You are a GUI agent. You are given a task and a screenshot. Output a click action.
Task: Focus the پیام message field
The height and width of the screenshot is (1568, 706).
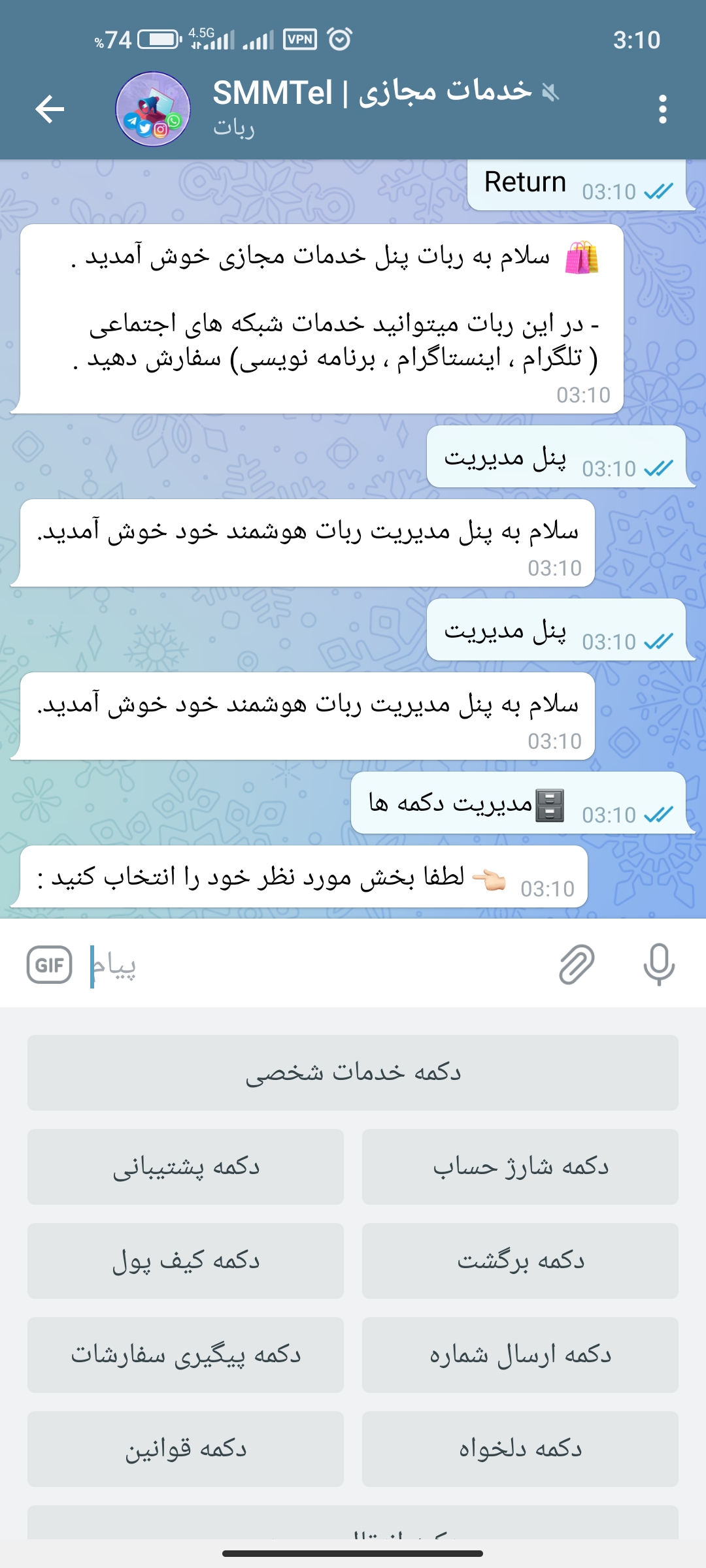[314, 965]
